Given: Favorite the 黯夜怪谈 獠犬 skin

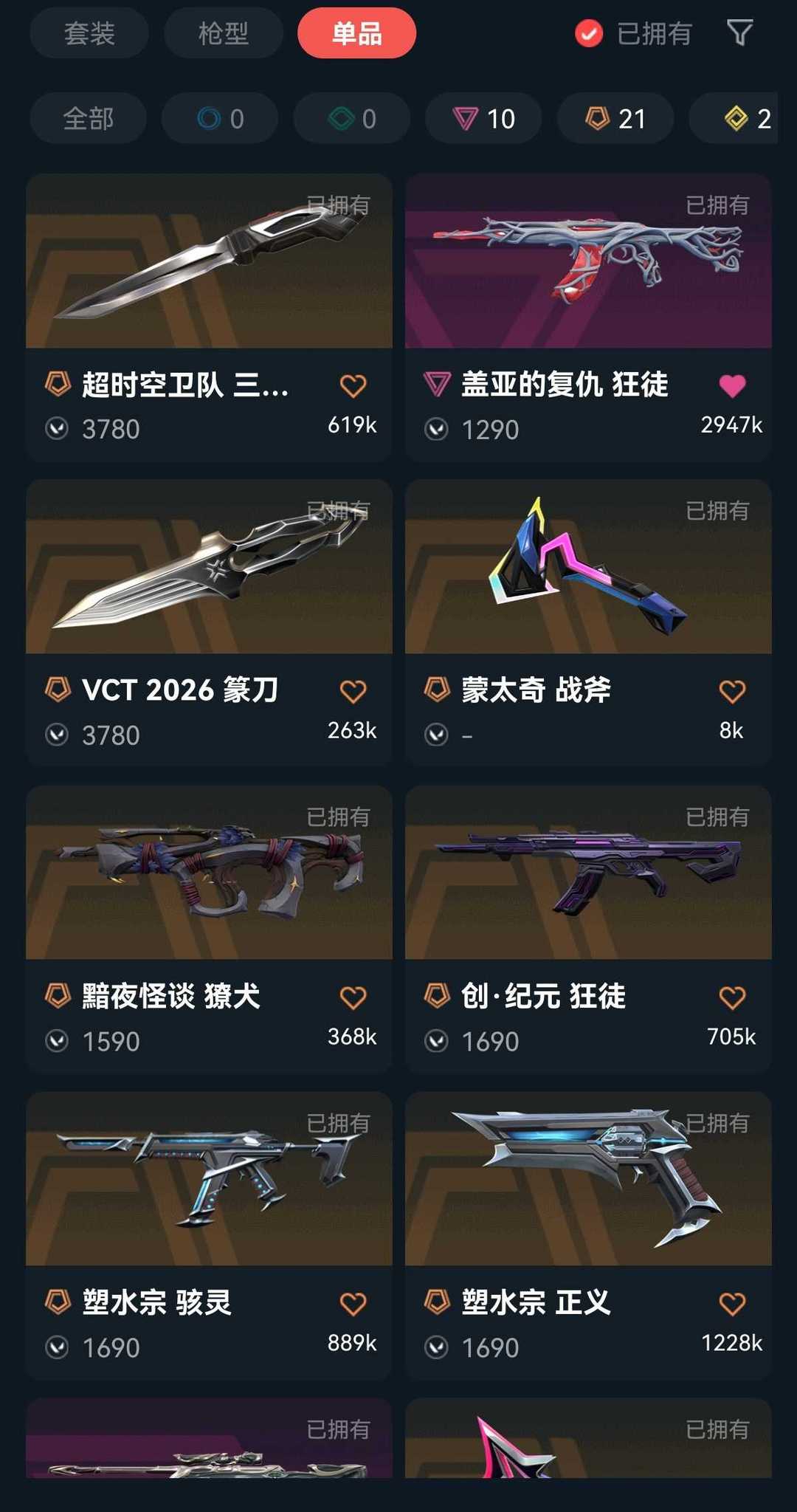Looking at the screenshot, I should pos(353,998).
